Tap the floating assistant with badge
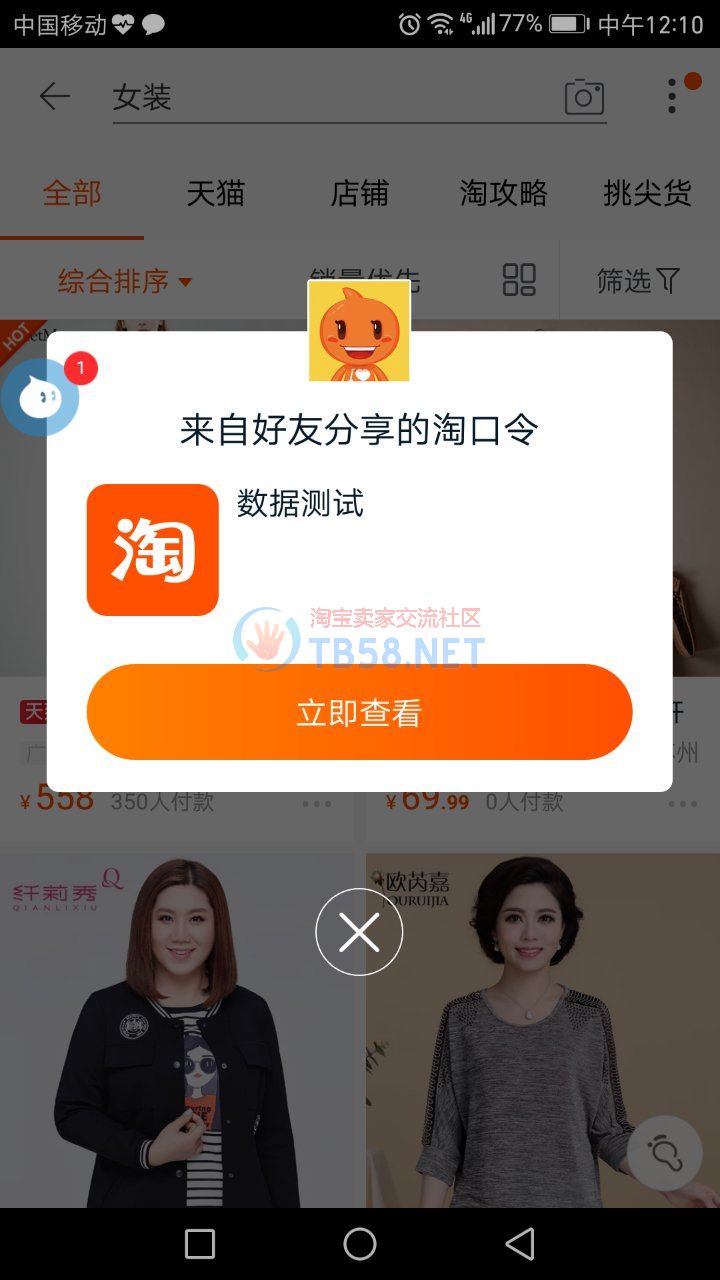Screen dimensions: 720x1280 [40, 397]
